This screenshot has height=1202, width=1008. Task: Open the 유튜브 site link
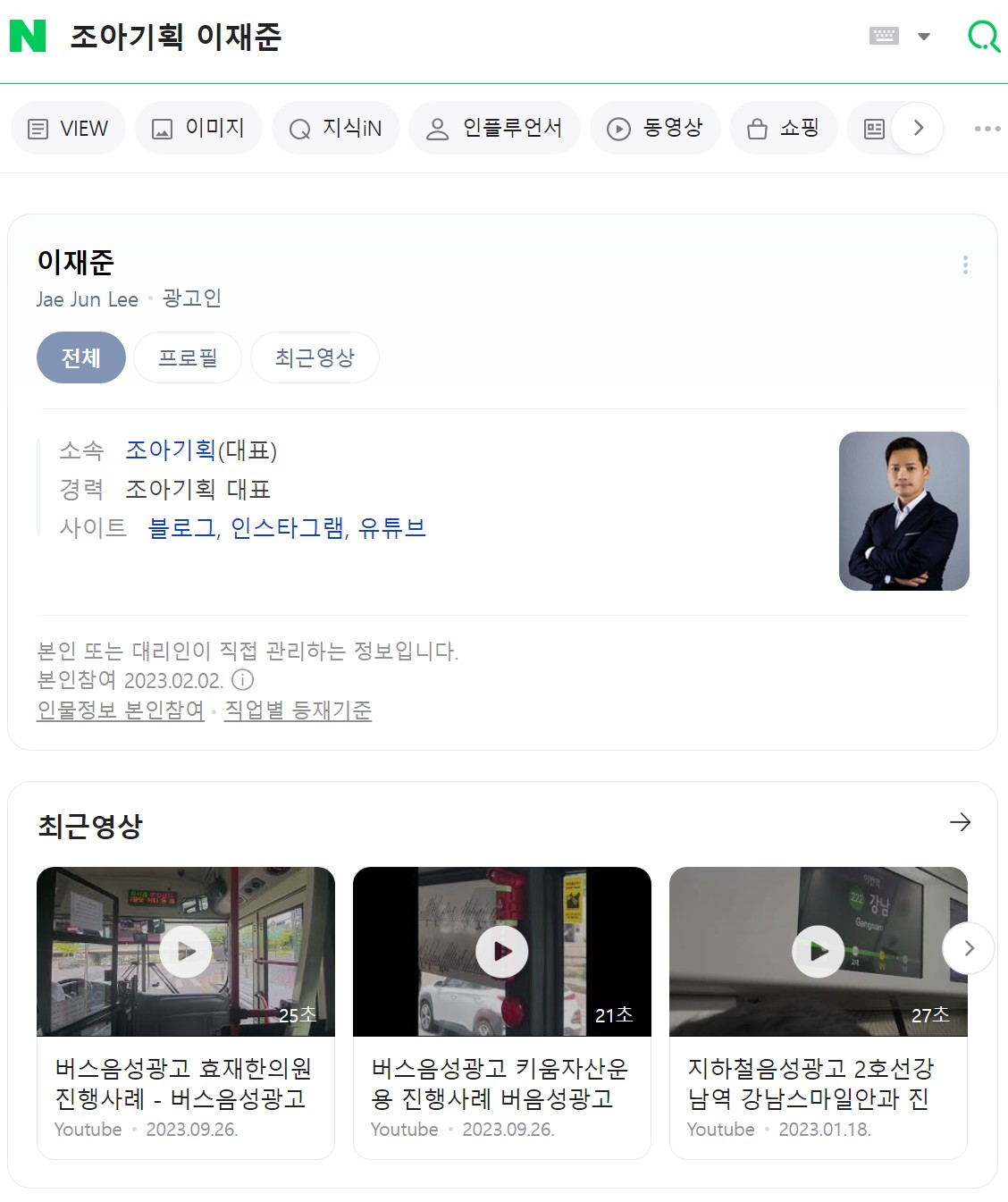[x=391, y=528]
